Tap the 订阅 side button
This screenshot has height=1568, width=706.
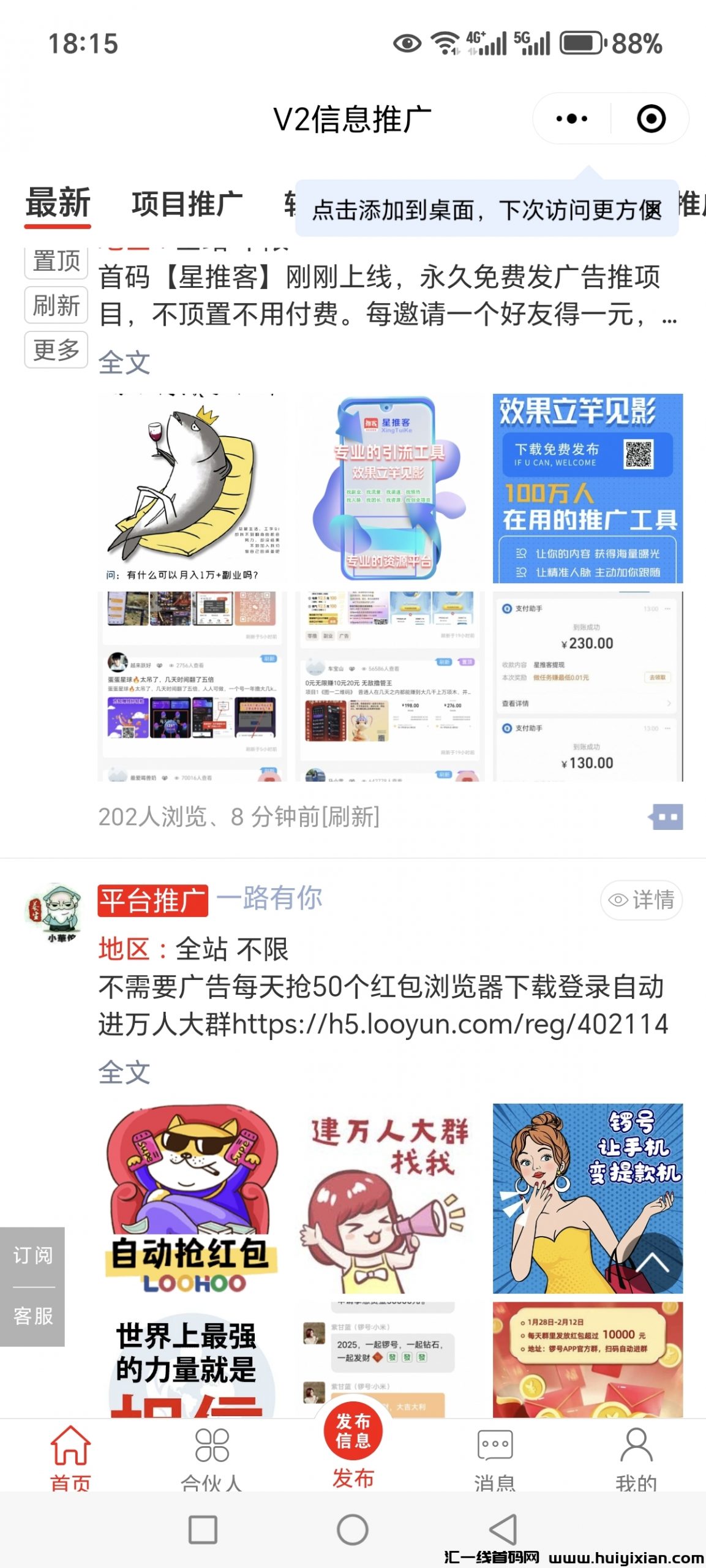32,1255
